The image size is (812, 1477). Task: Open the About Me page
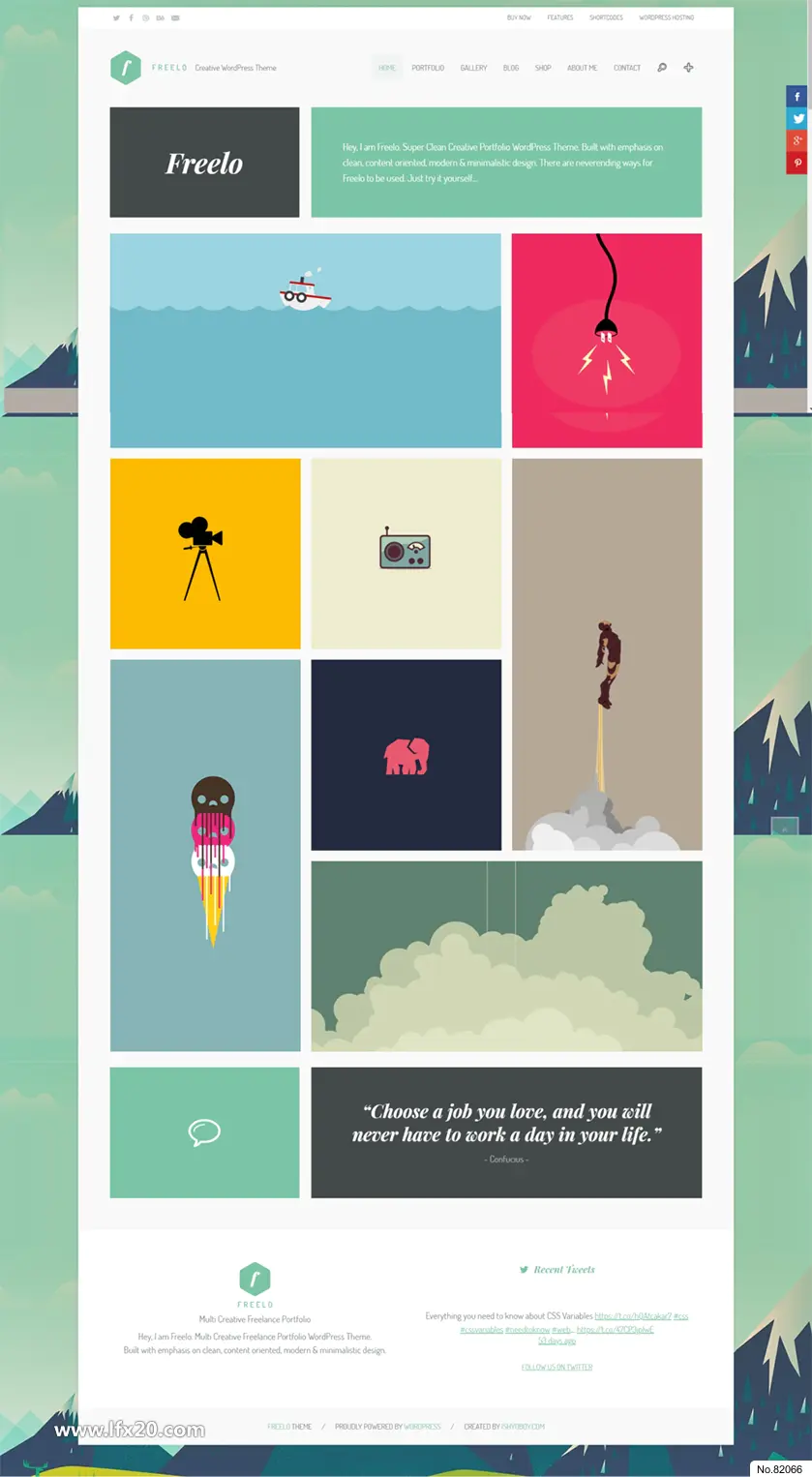(582, 68)
